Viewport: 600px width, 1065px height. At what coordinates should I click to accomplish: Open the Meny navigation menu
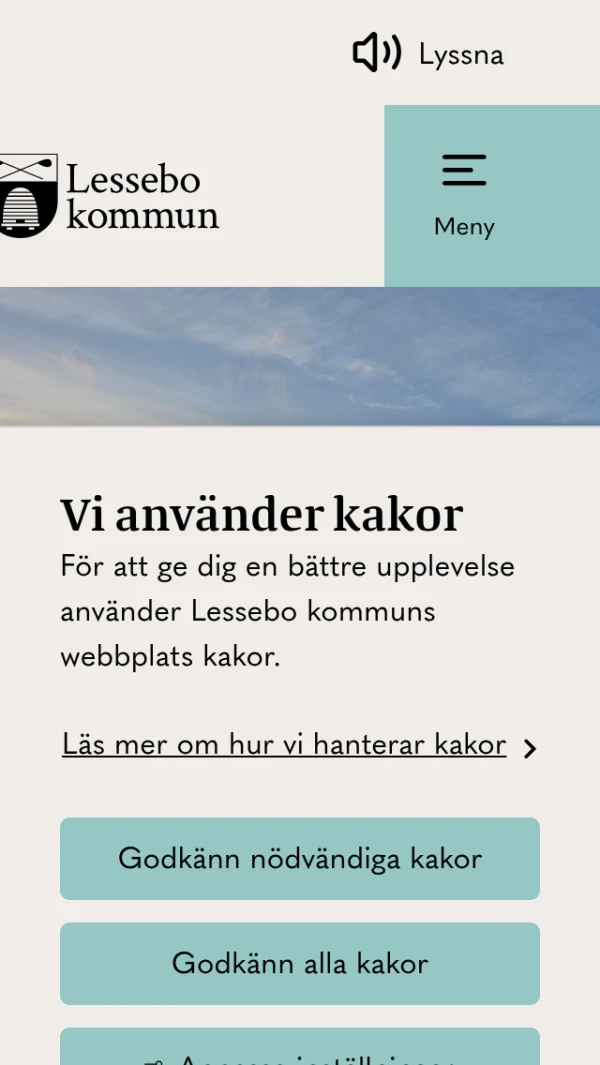tap(464, 197)
